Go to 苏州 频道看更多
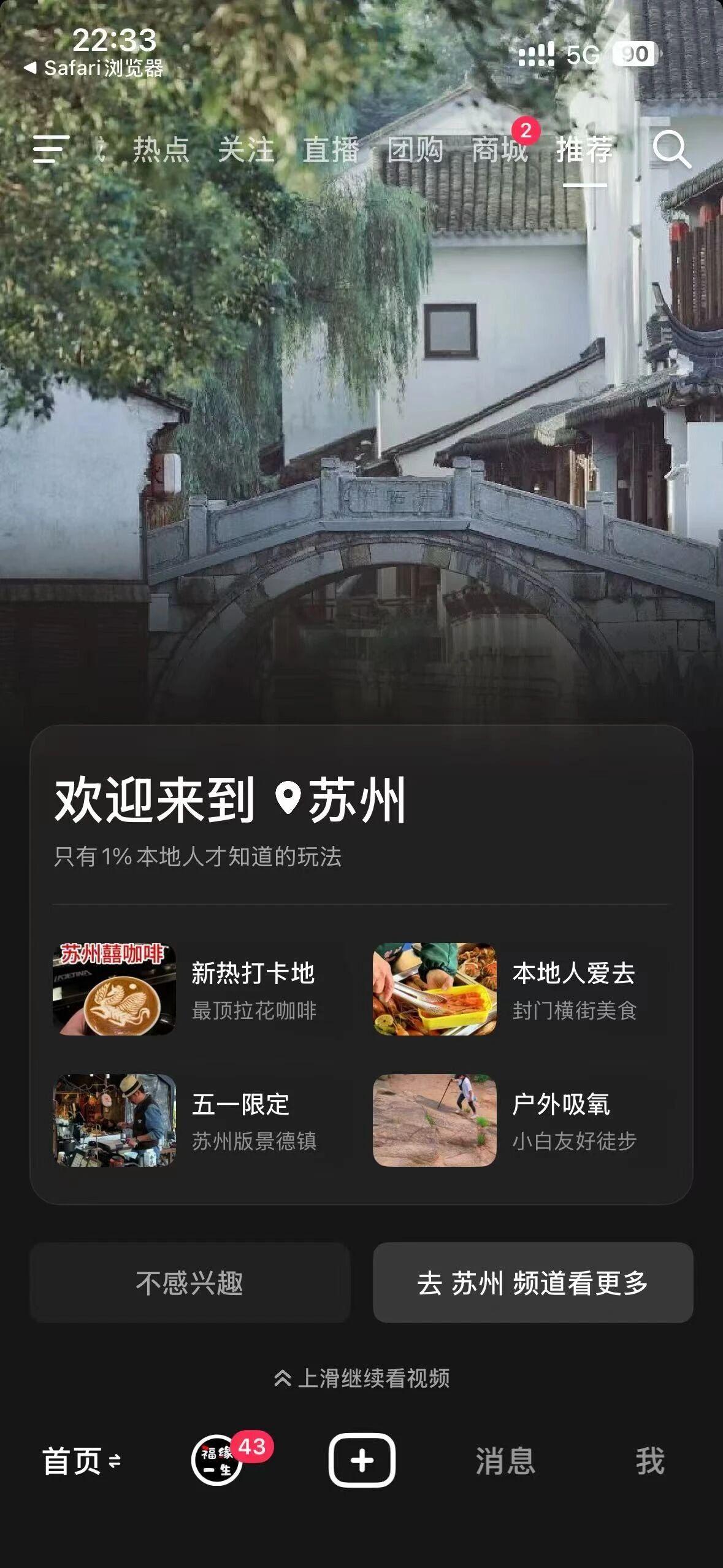723x1568 pixels. (533, 1283)
